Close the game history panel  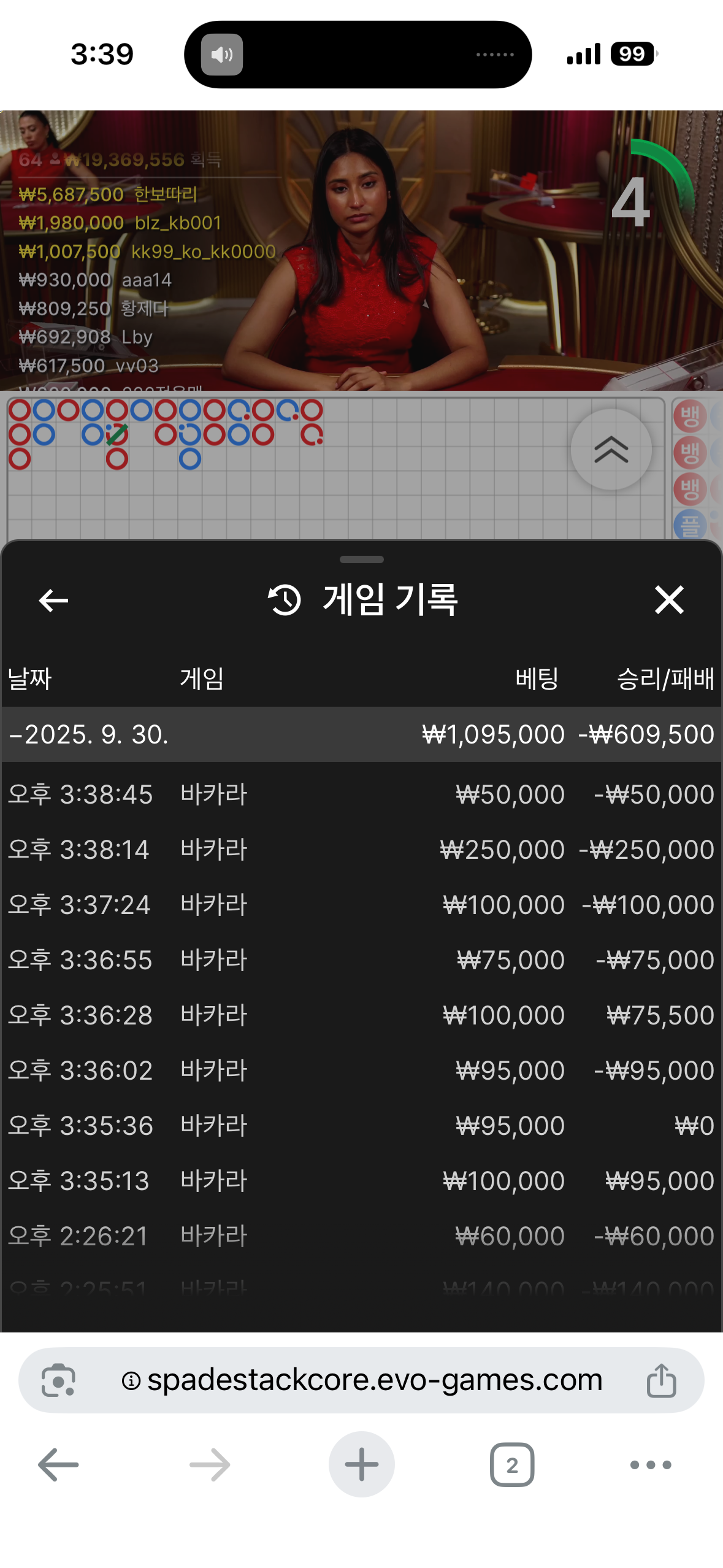point(668,600)
